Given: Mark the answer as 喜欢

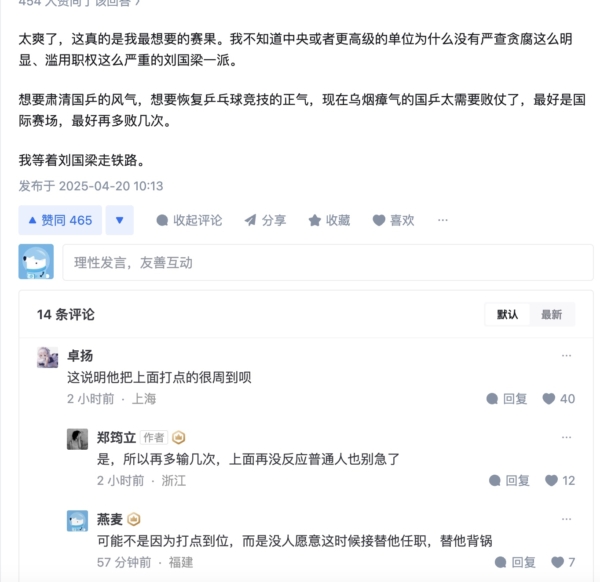Looking at the screenshot, I should point(393,220).
